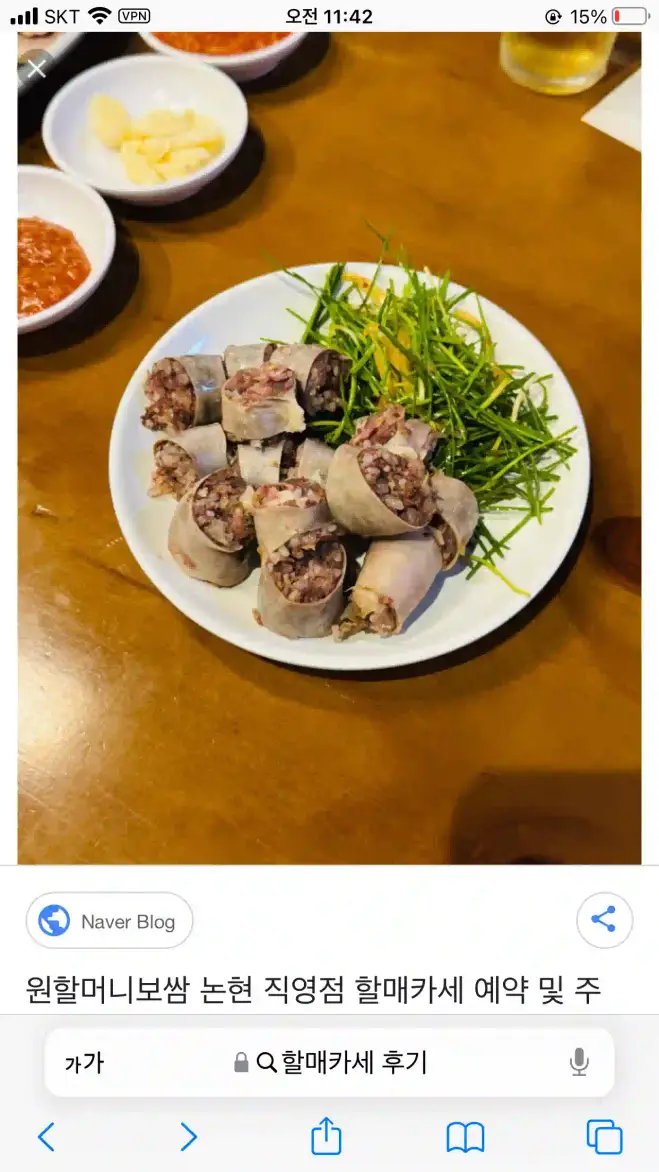Close the image viewer with the X

tap(36, 70)
